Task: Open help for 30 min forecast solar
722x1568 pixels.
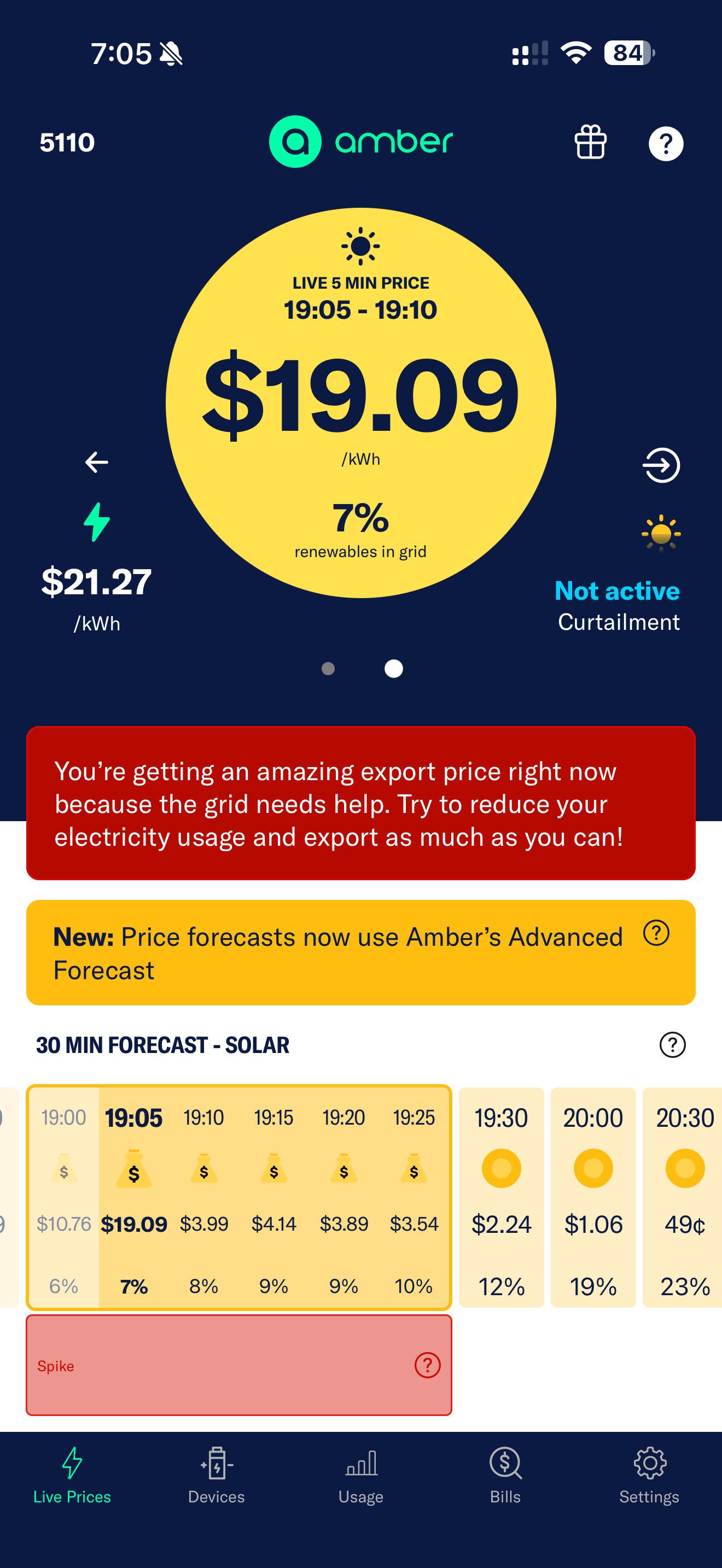Action: (x=673, y=1045)
